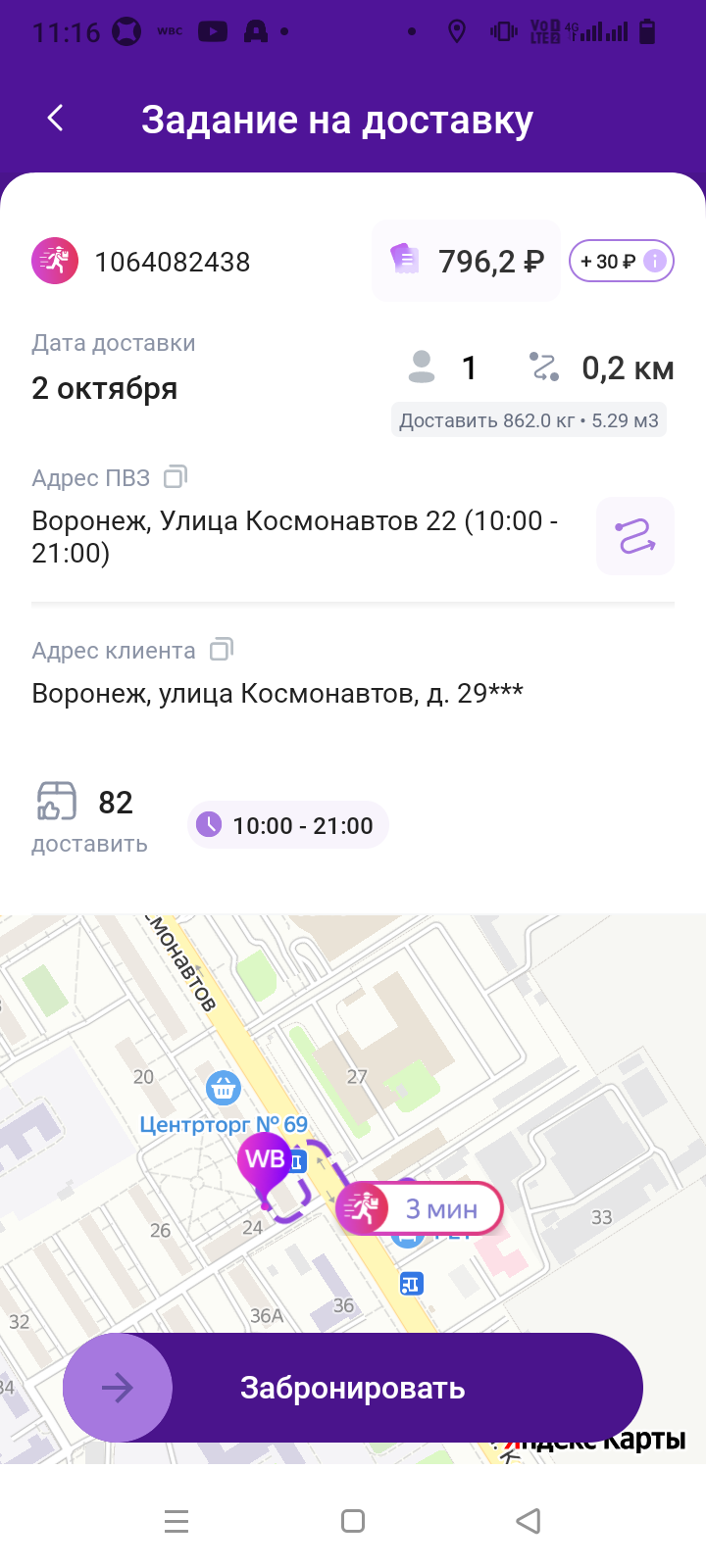Tap the WB pickup marker on the map
The image size is (706, 1568).
[265, 1162]
